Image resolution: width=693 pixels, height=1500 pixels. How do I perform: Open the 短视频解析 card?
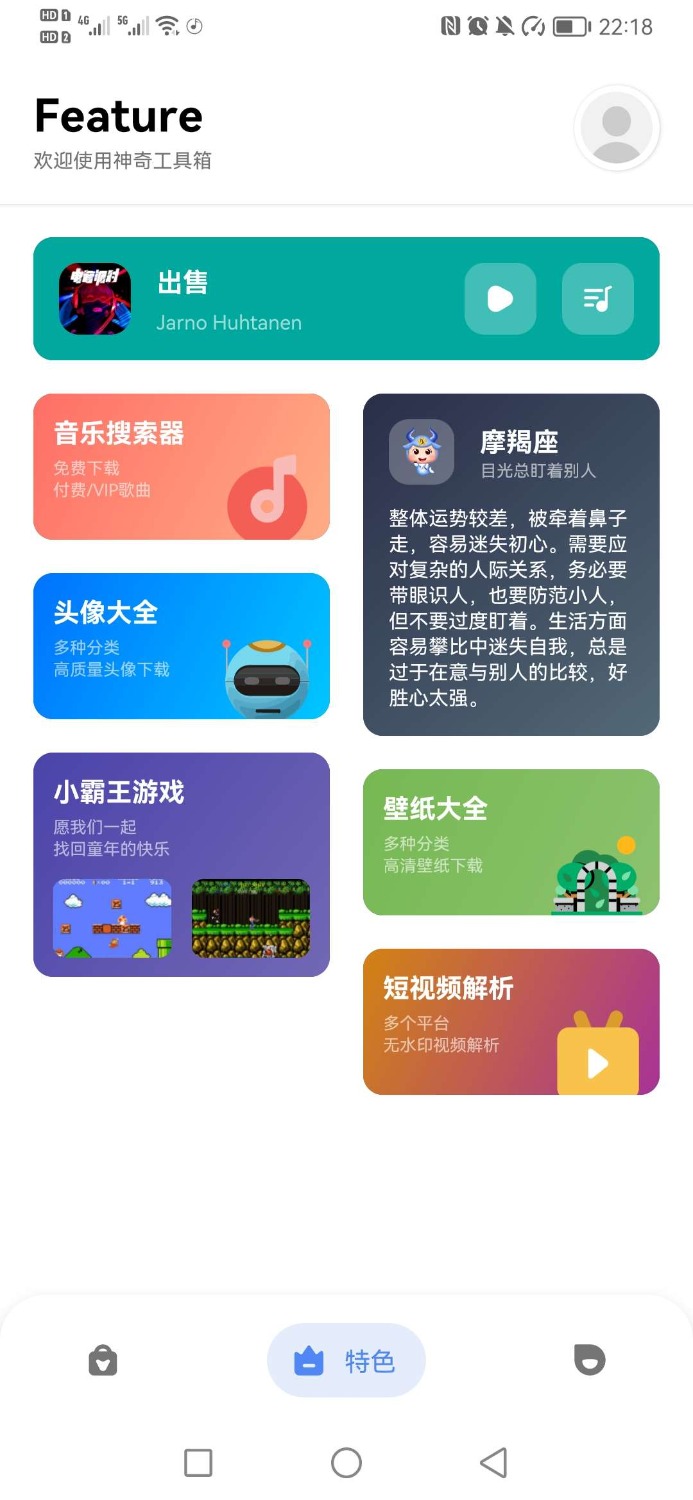click(x=510, y=1021)
